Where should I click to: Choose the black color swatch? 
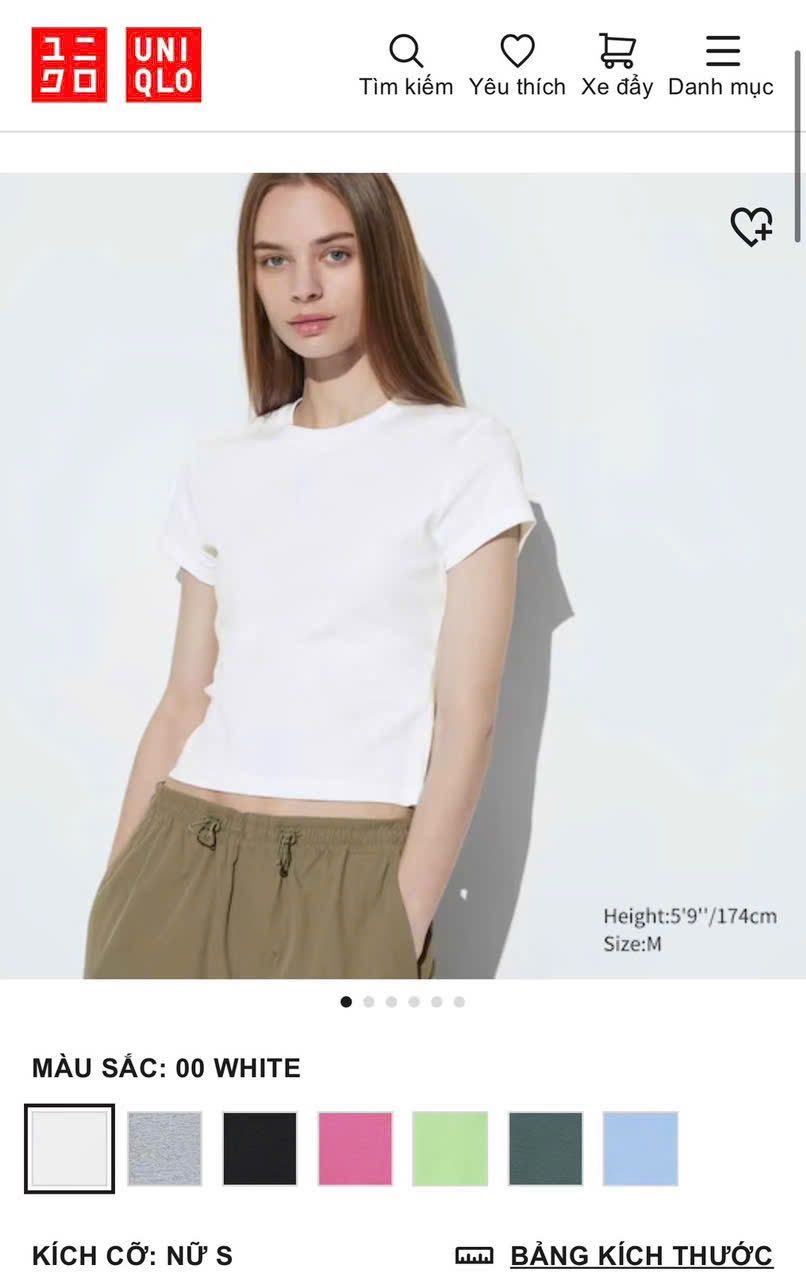click(260, 1149)
